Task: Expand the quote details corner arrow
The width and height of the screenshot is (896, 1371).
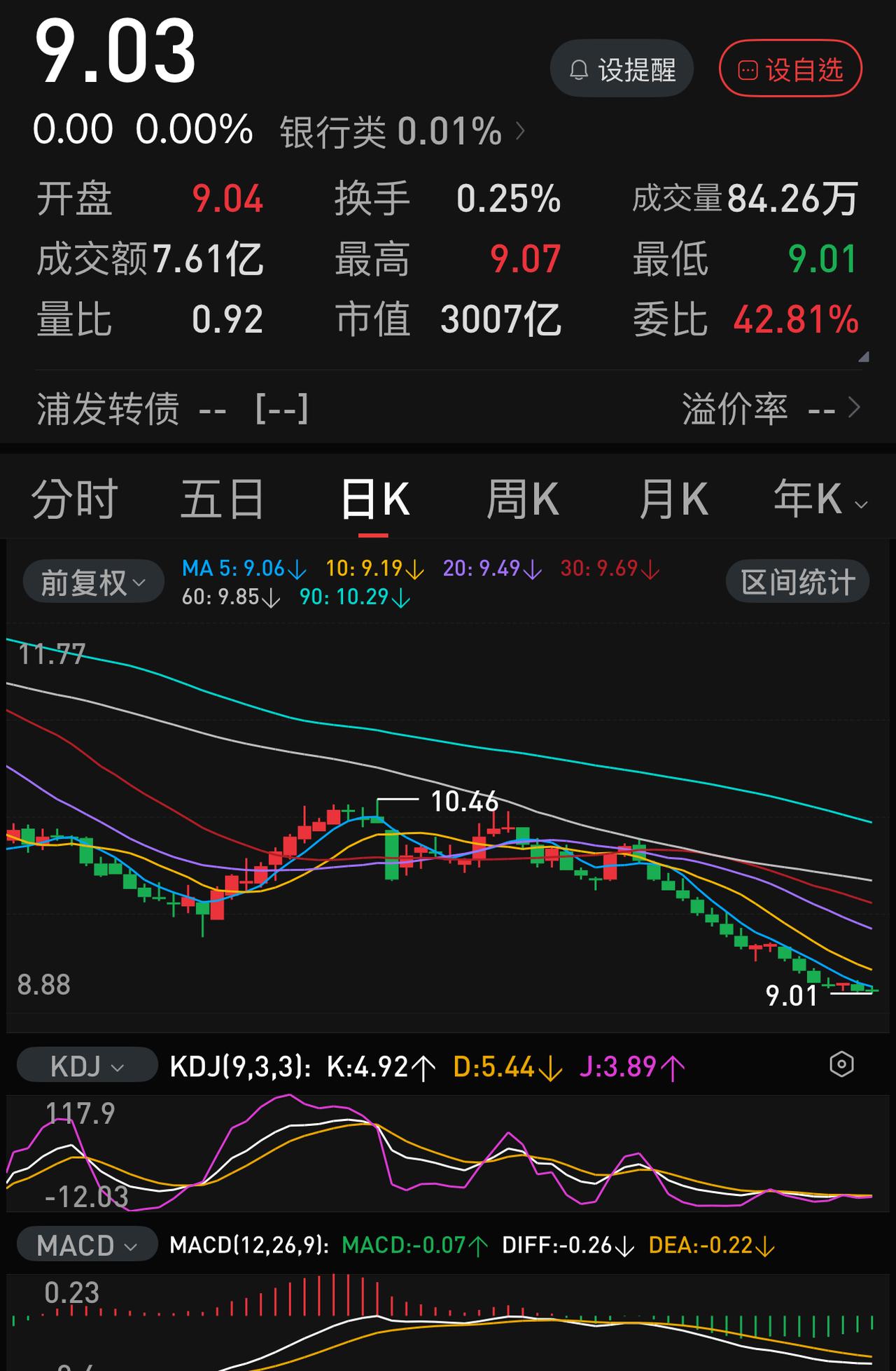Action: 864,356
